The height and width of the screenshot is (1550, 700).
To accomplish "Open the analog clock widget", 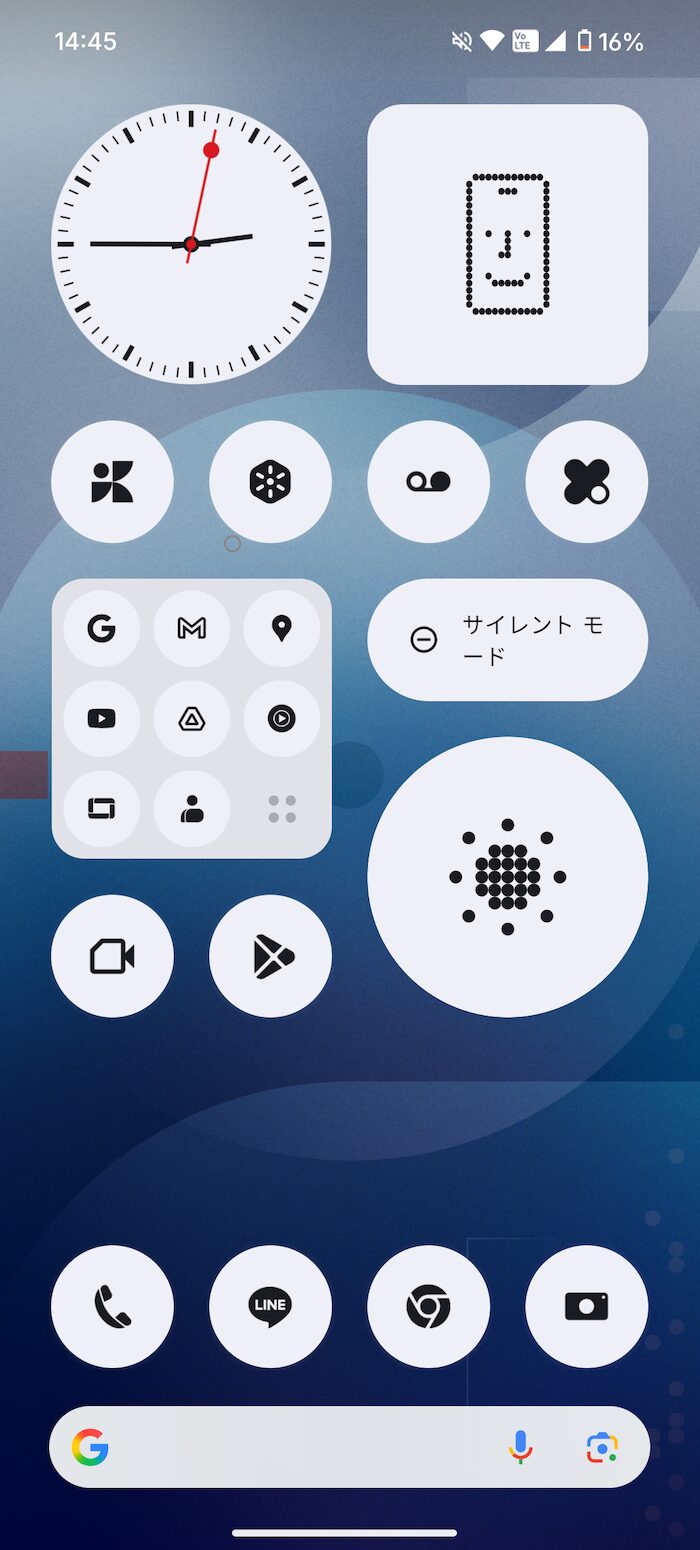I will tap(191, 243).
